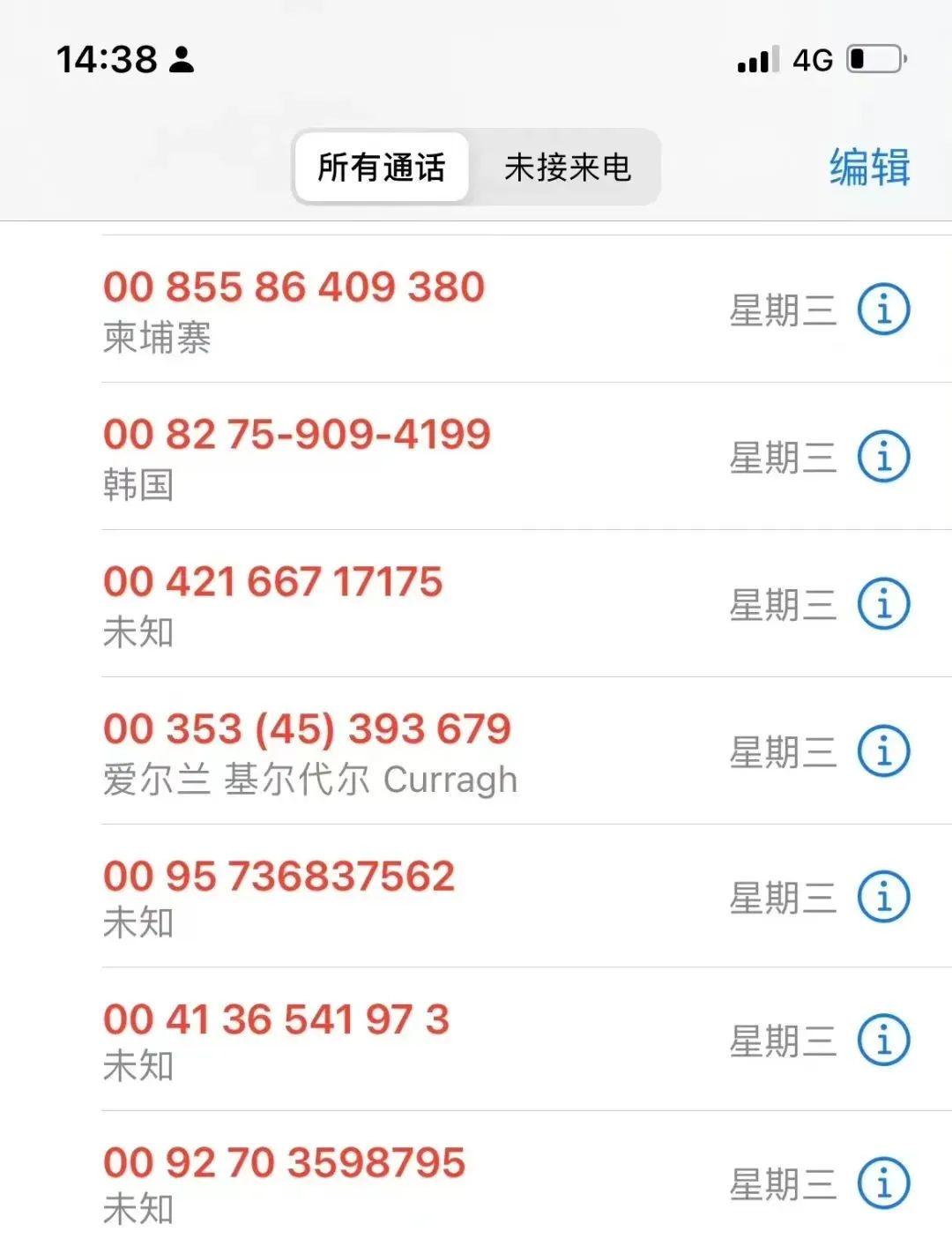The image size is (952, 1239).
Task: Open info for the Cambodia number 00 855 86 409 380
Action: [x=886, y=308]
